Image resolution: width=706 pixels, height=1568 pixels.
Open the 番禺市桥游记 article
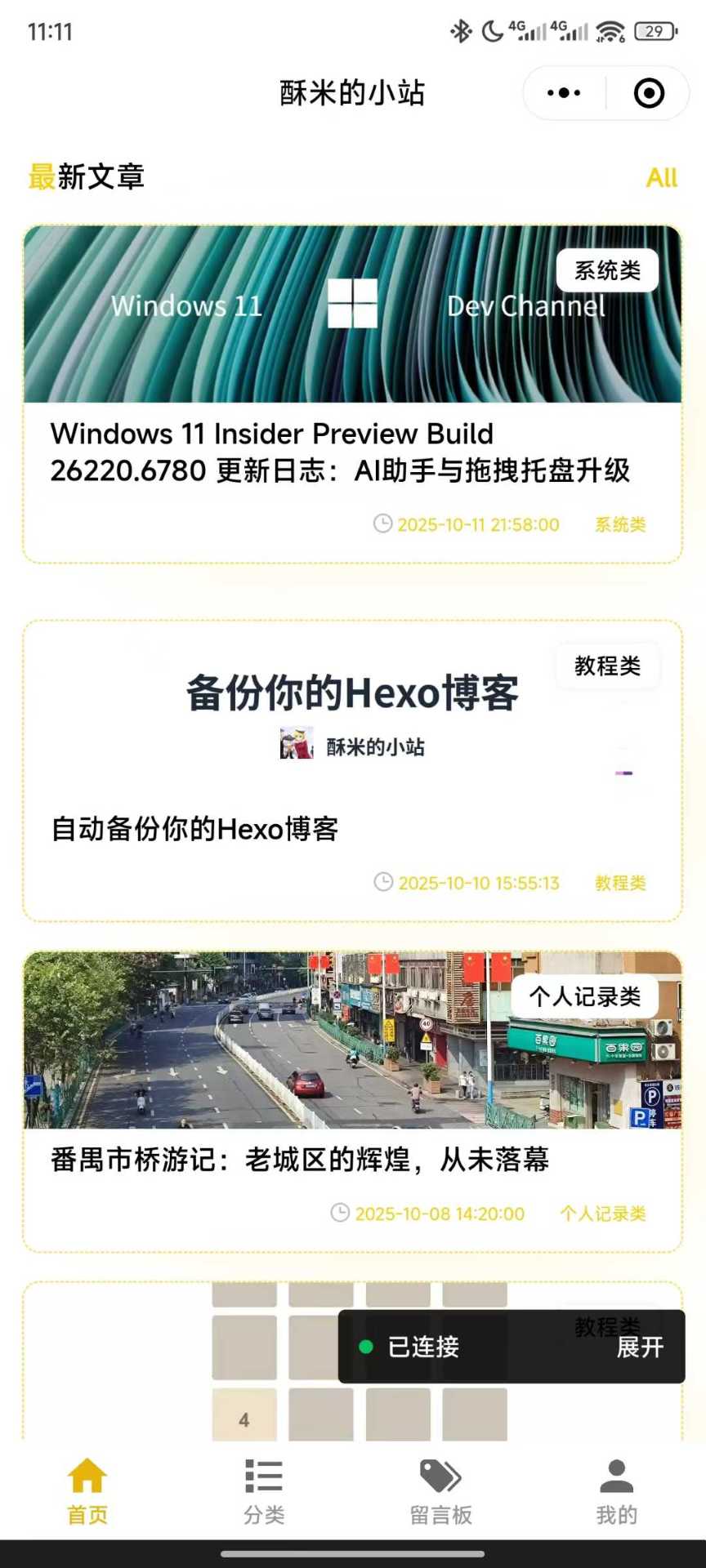(299, 1159)
